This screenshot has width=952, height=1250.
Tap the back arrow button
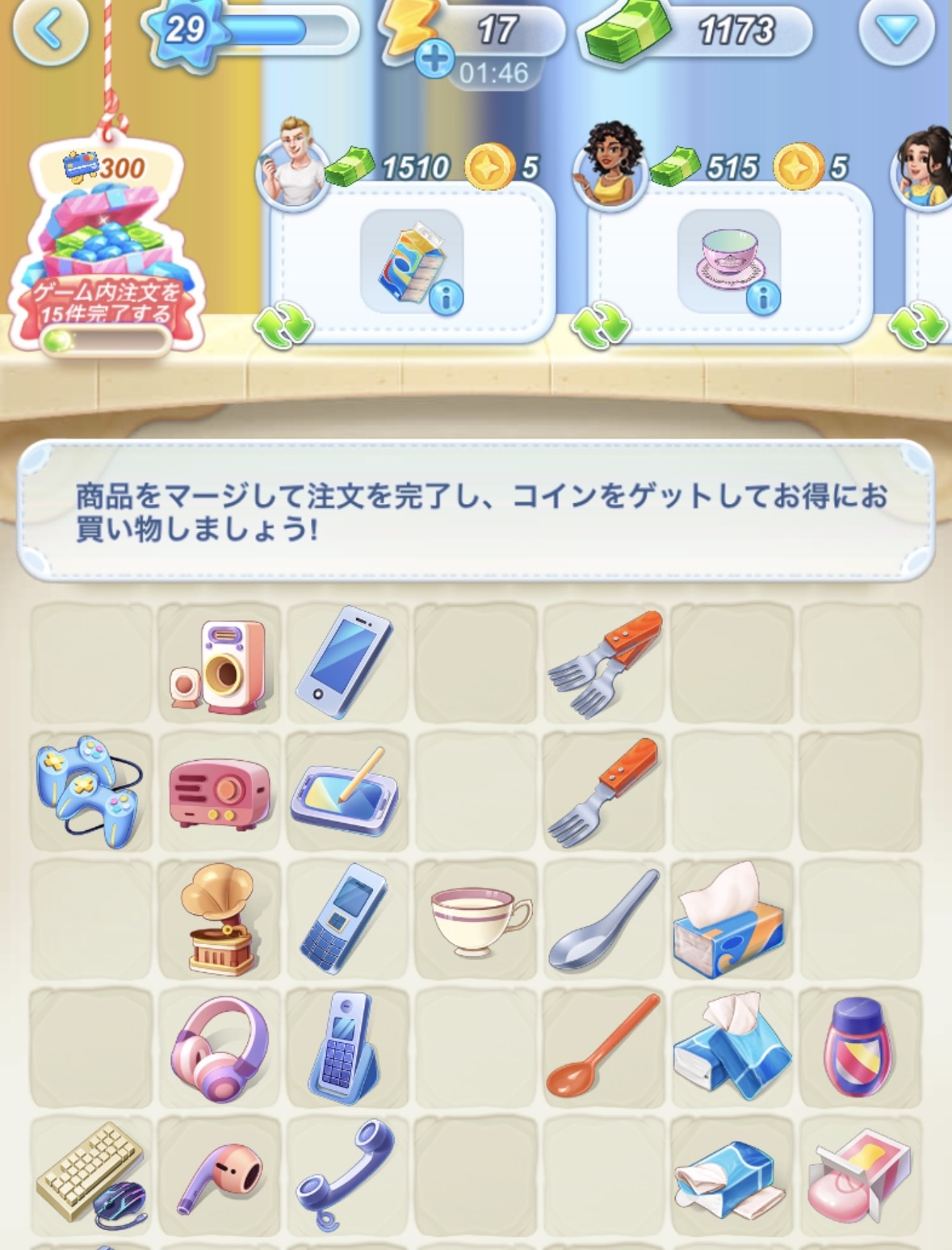tap(50, 30)
